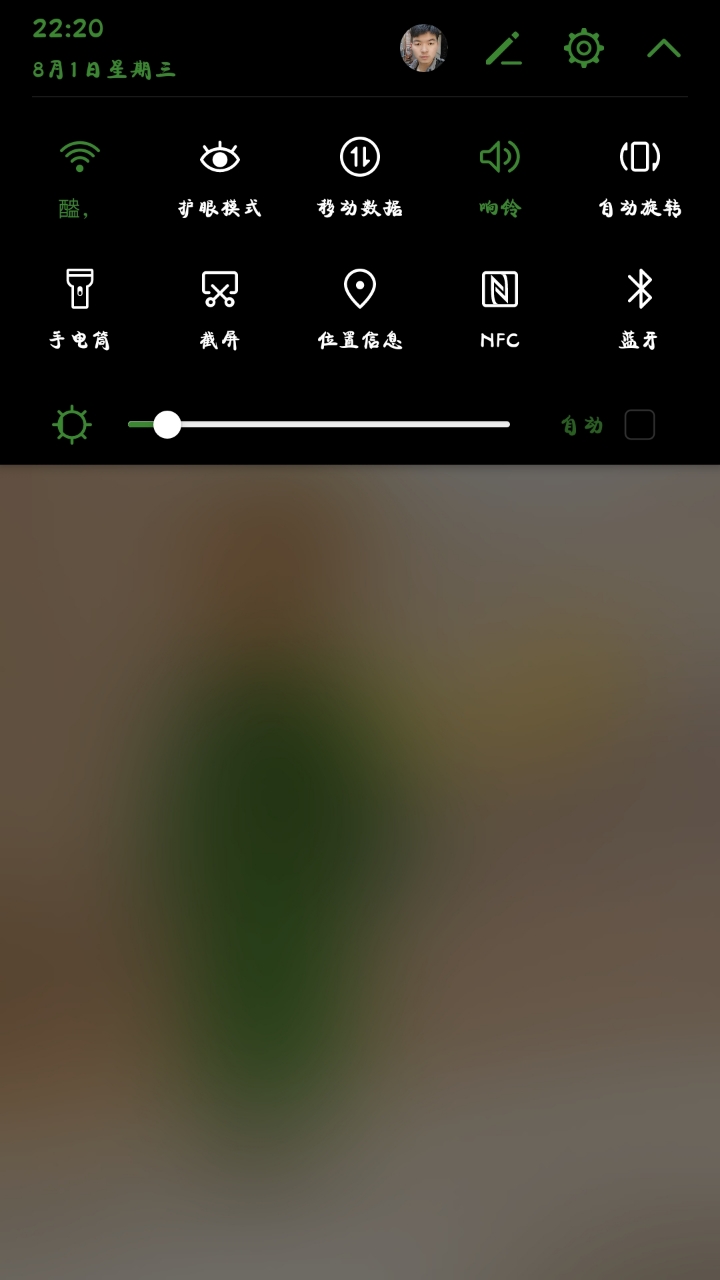Open the user profile avatar
This screenshot has width=720, height=1280.
424,48
